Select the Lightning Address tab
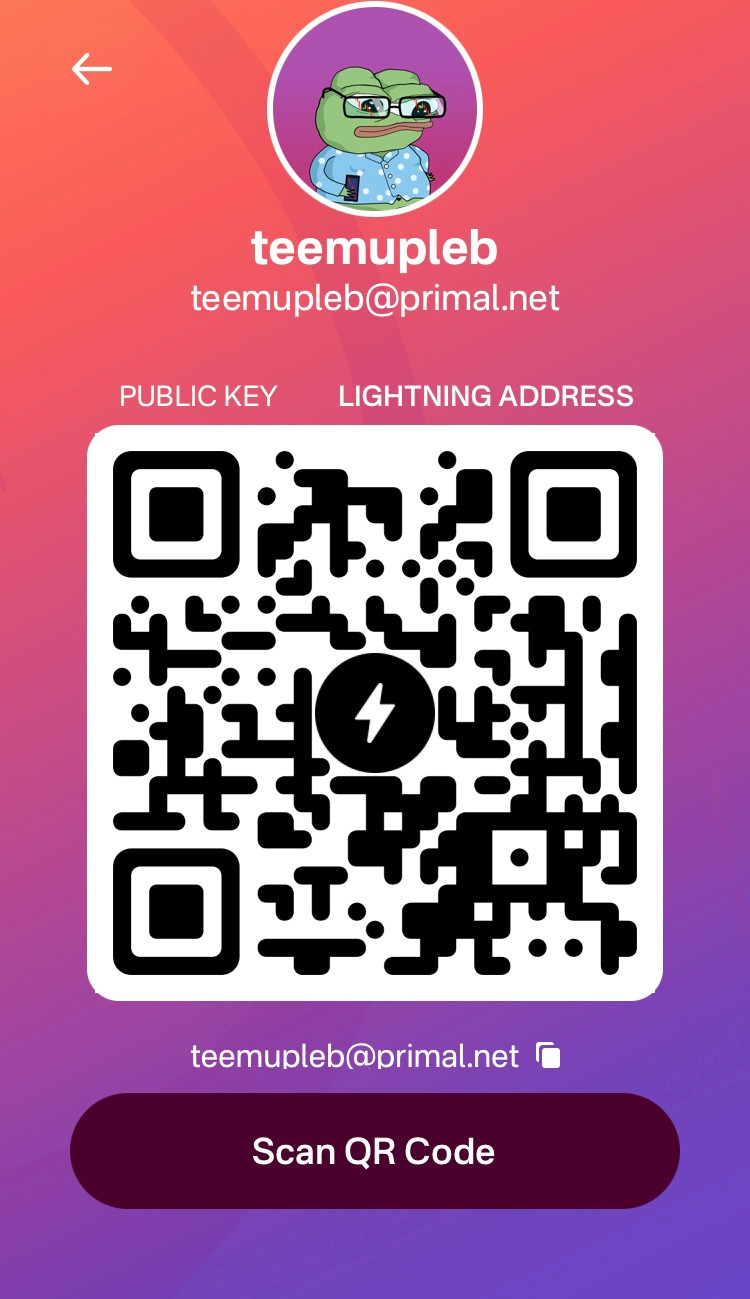 (x=486, y=396)
